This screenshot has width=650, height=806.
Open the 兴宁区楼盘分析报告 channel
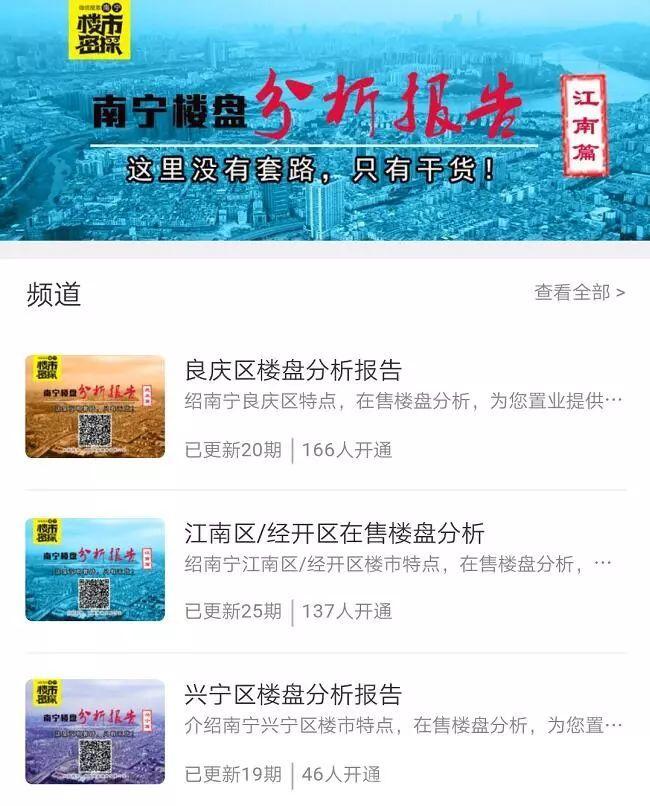tap(293, 694)
